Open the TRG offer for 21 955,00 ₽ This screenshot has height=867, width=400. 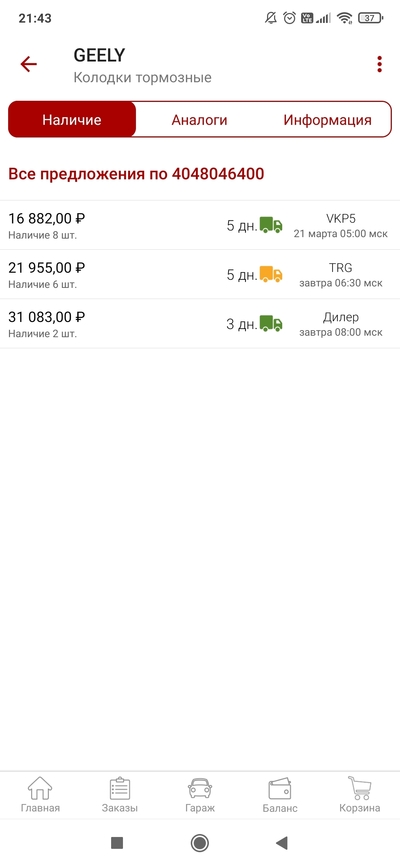click(200, 275)
